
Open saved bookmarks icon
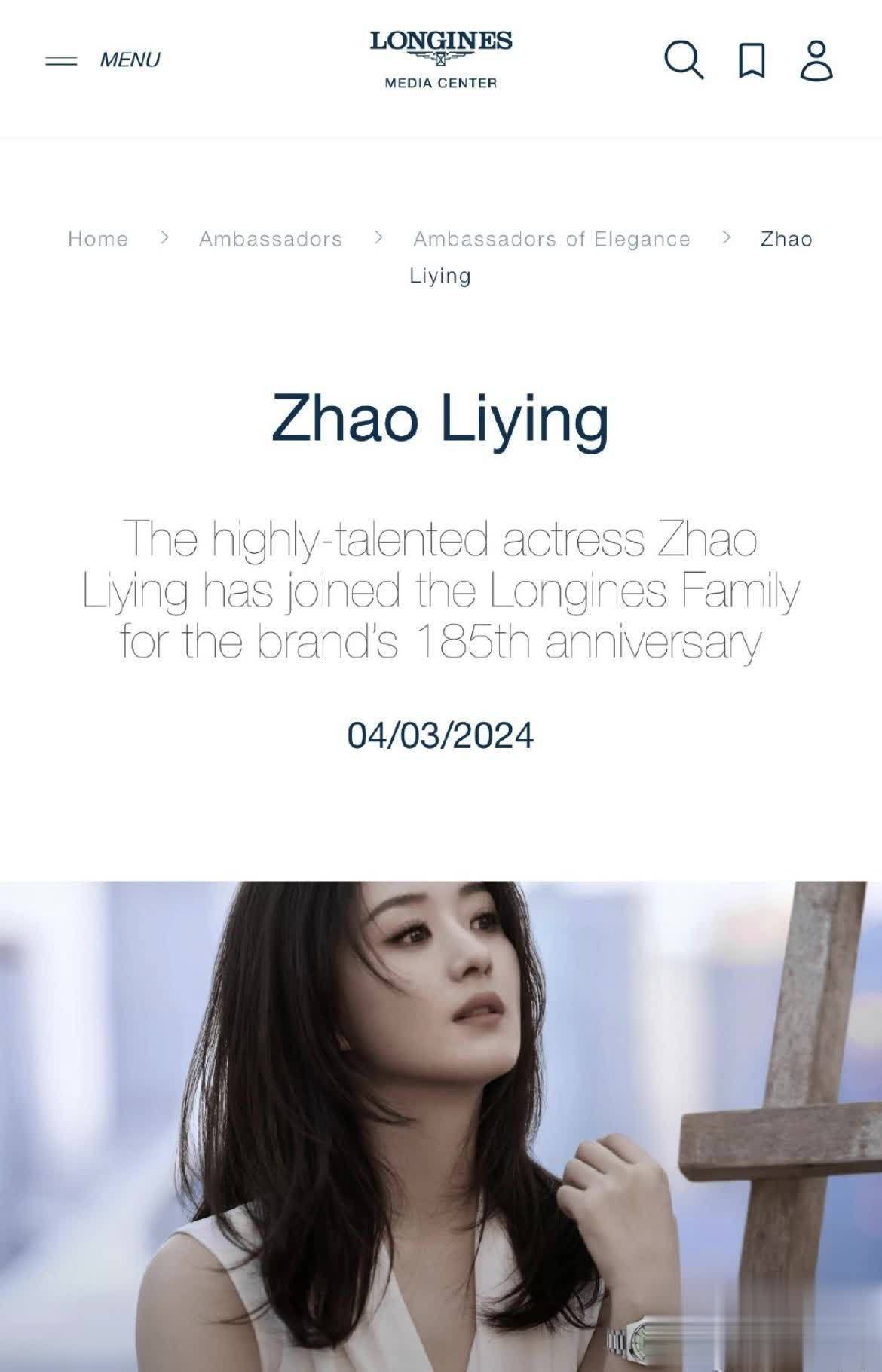(751, 60)
